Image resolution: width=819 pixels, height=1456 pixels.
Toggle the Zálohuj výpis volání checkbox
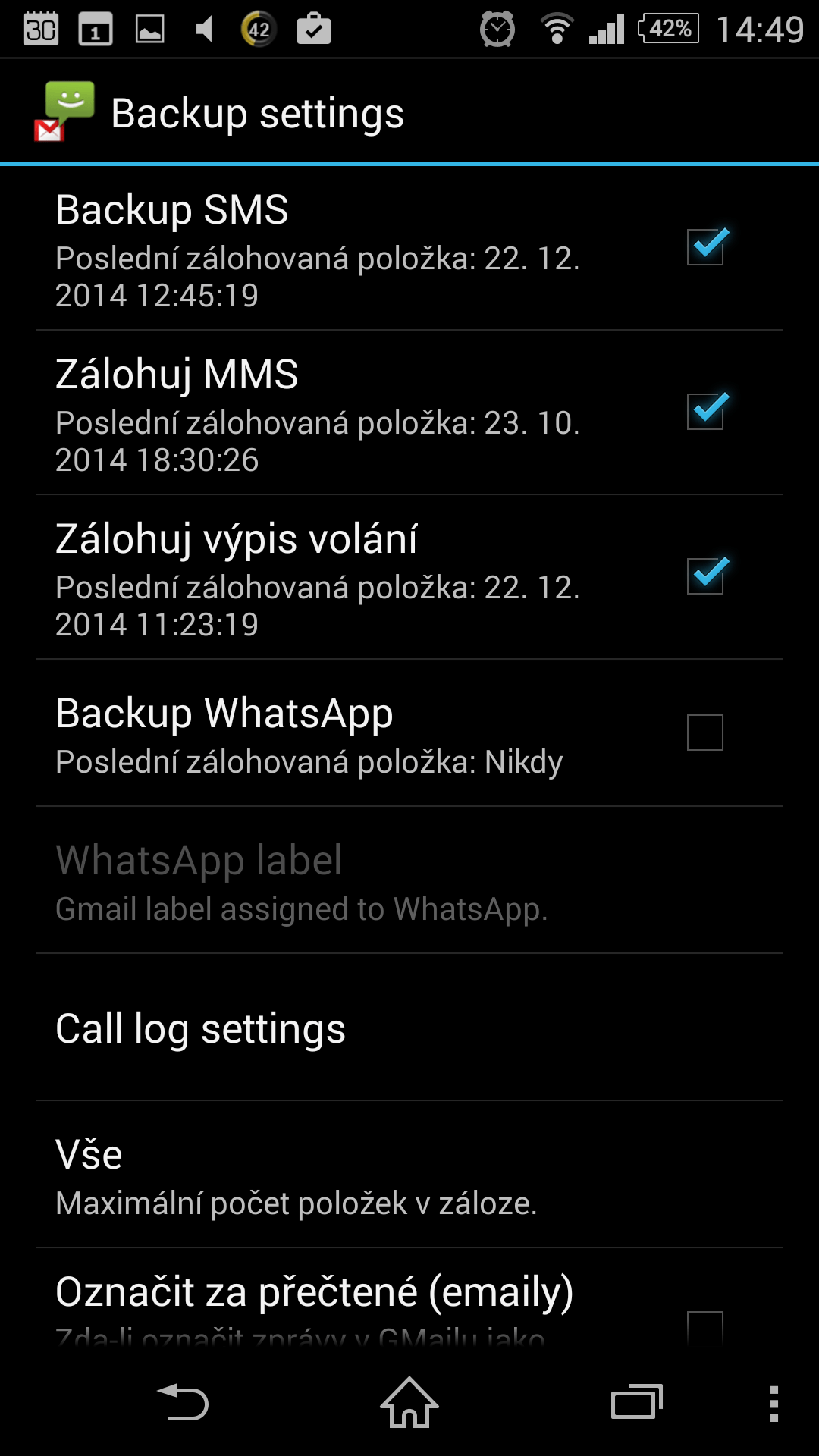[x=706, y=576]
